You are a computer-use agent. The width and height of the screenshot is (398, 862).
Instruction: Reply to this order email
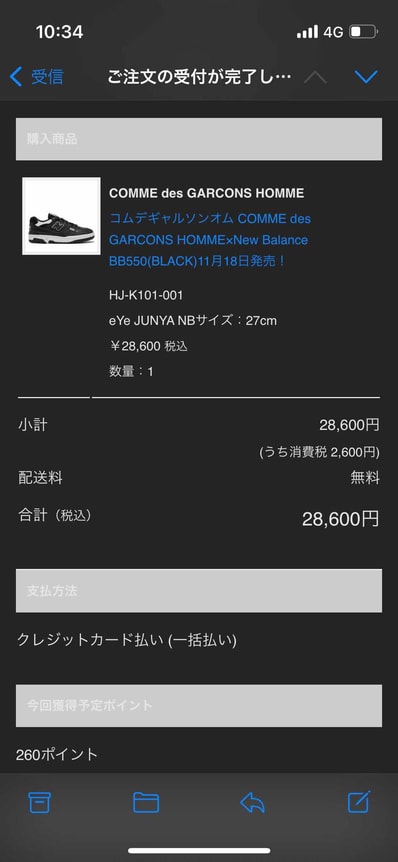click(252, 803)
